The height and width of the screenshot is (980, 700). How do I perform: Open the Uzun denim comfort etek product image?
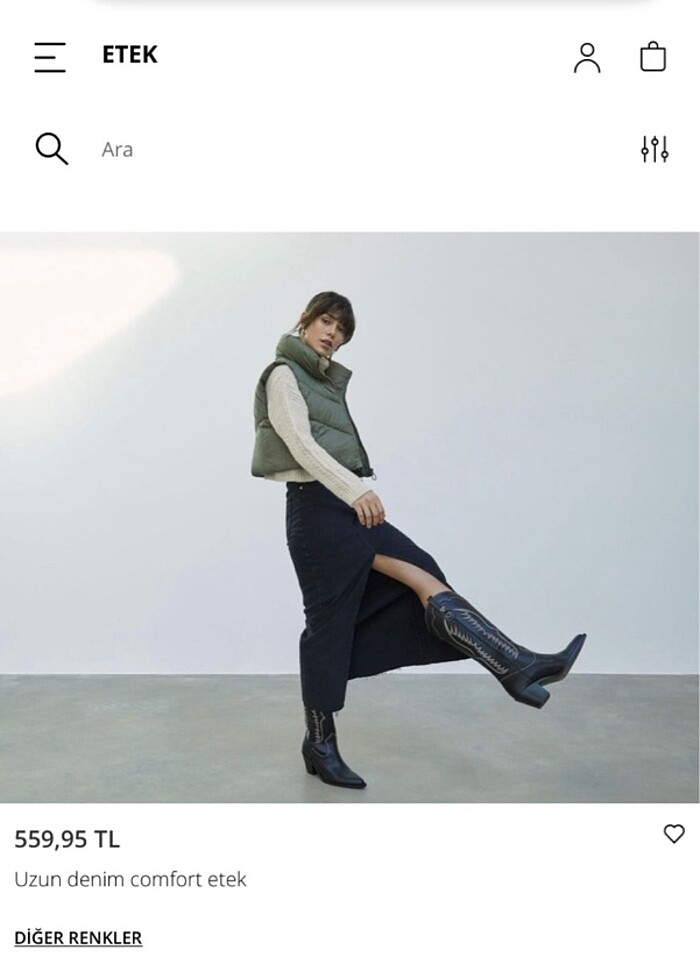(350, 517)
